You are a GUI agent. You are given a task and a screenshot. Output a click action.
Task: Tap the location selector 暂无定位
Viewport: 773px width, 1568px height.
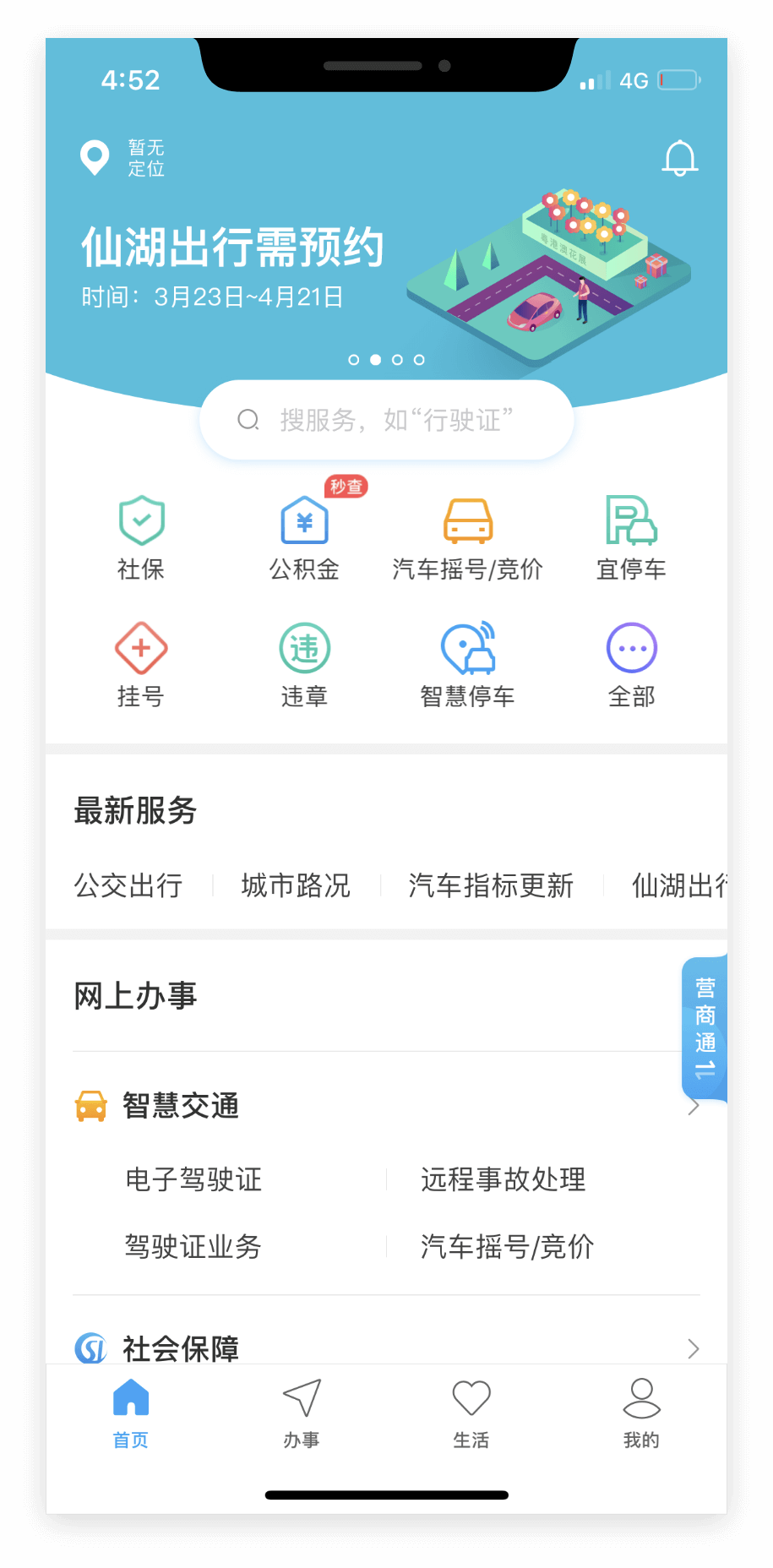[x=123, y=158]
